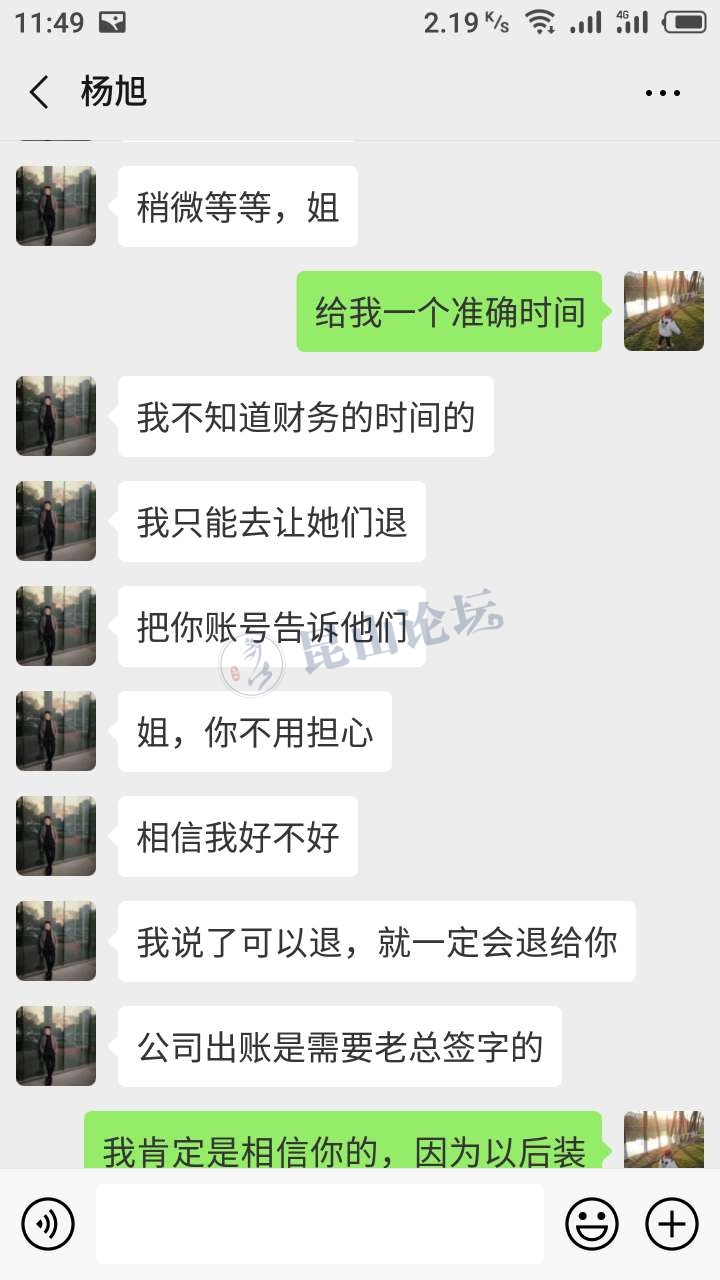Image resolution: width=720 pixels, height=1280 pixels.
Task: Go back from the chat with 杨旭
Action: click(x=39, y=93)
